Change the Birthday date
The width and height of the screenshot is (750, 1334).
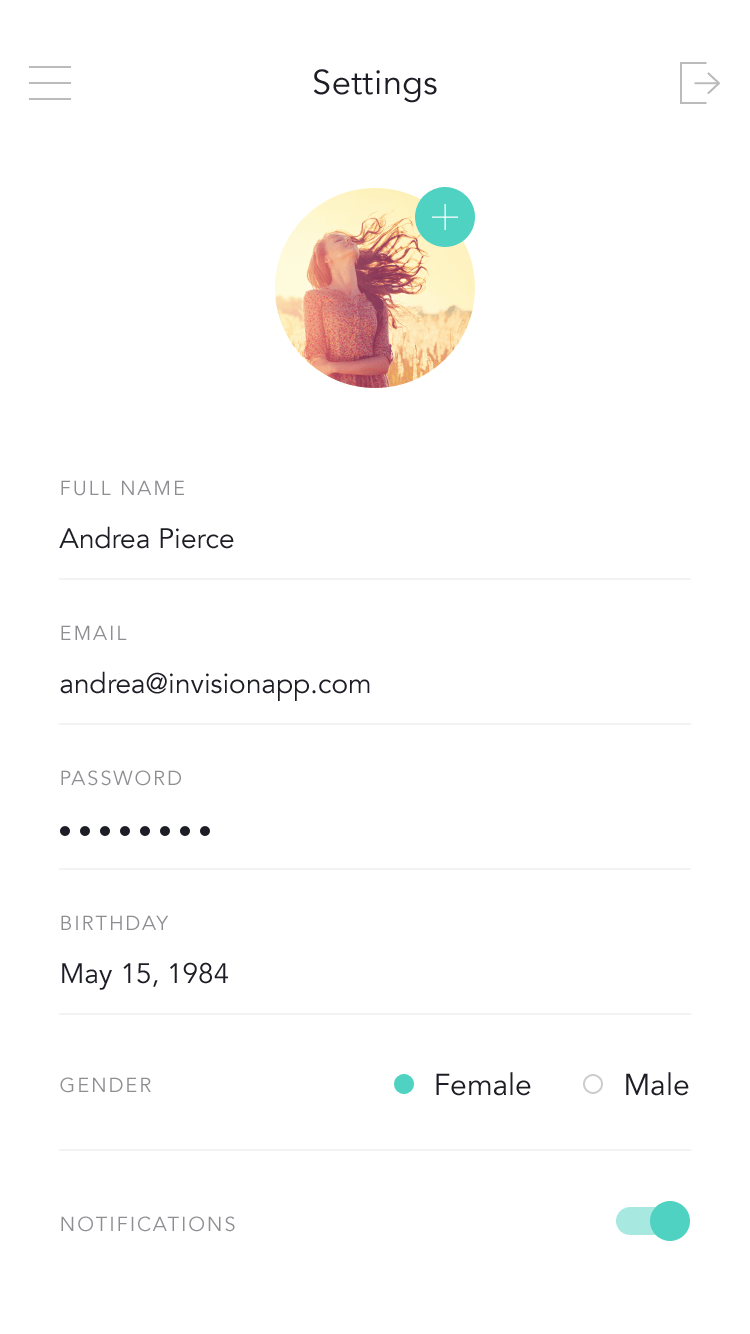(144, 974)
